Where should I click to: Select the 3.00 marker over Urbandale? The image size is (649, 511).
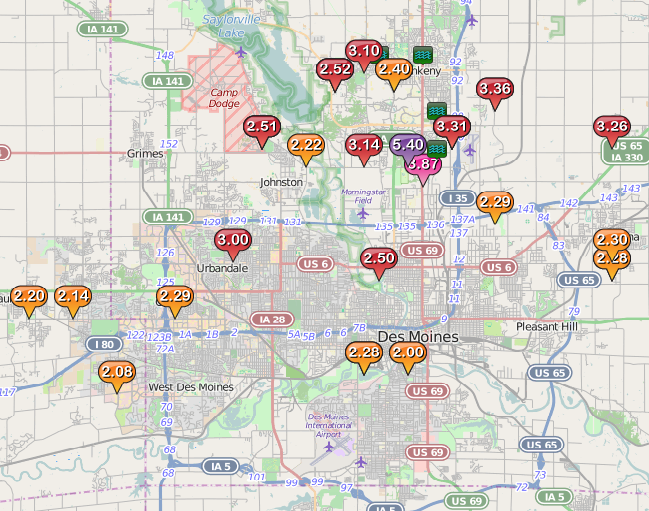pos(233,240)
